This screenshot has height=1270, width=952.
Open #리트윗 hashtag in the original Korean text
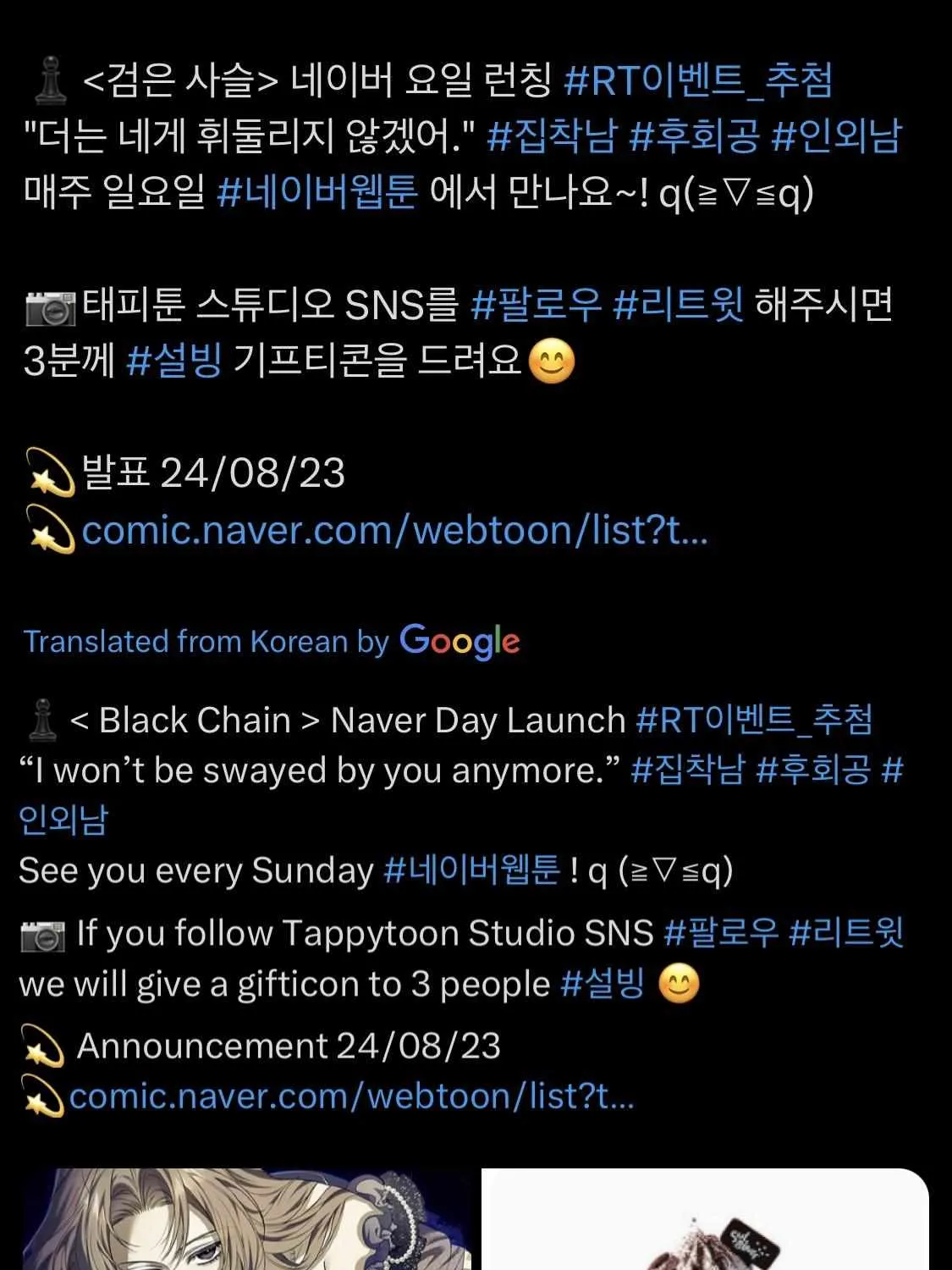[x=678, y=305]
